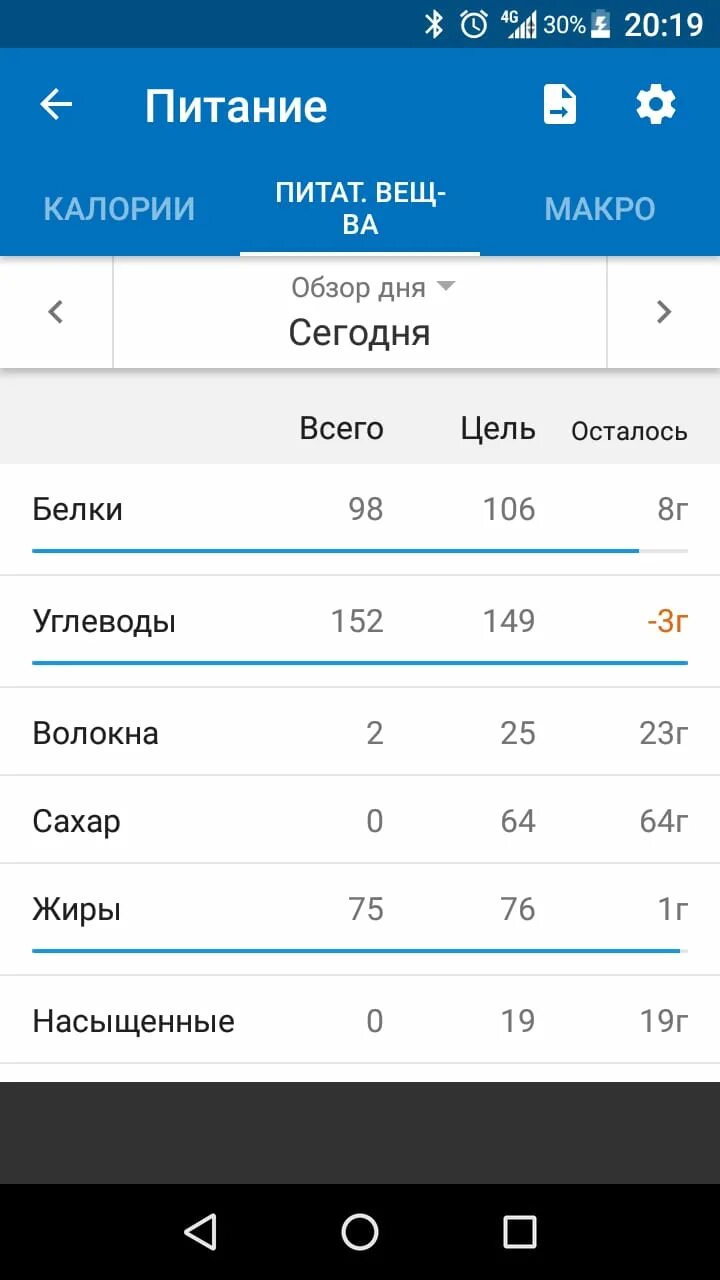Tap the system home button
This screenshot has width=720, height=1280.
[x=360, y=1232]
